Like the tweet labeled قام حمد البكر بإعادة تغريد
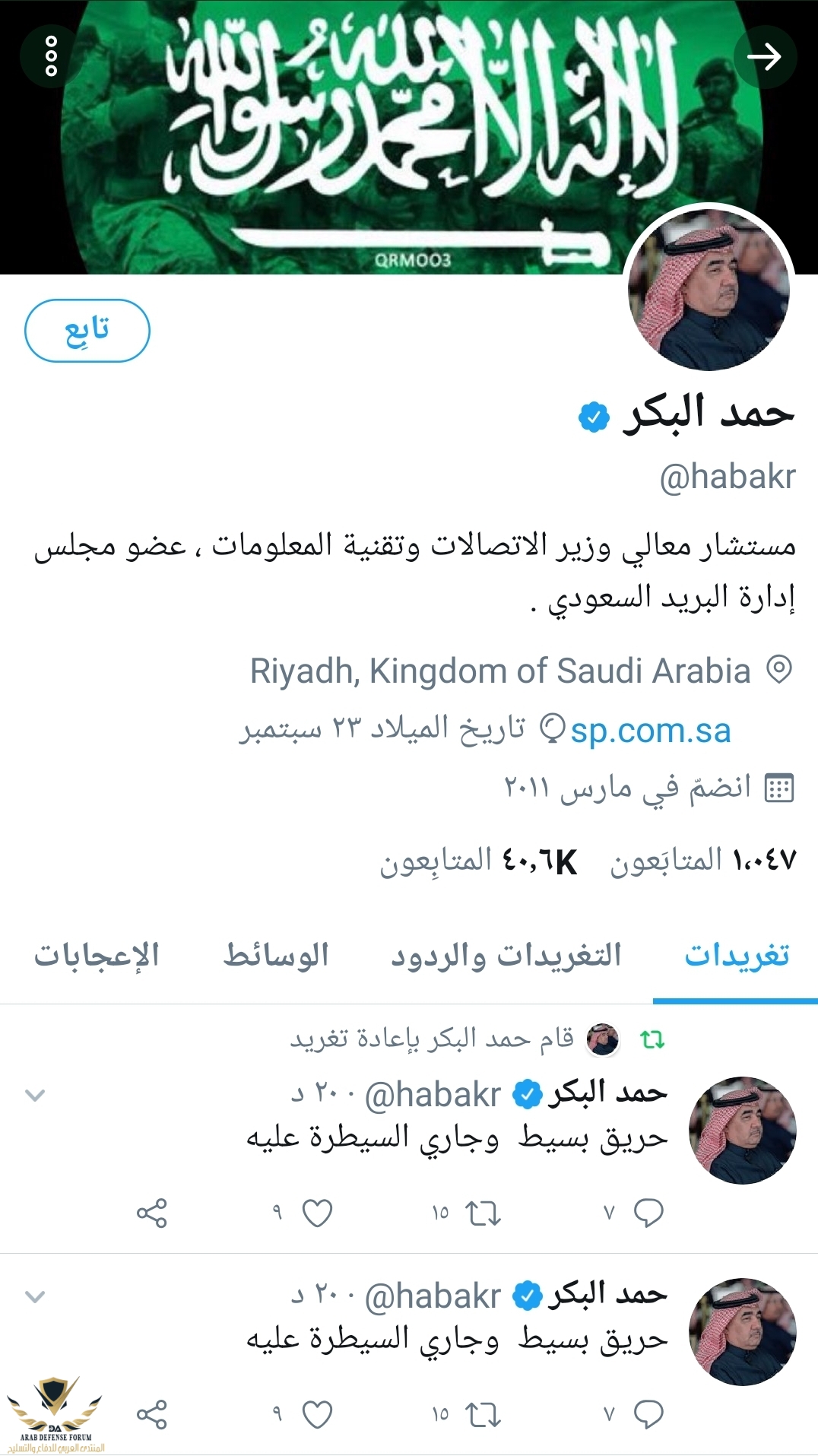 pos(317,1213)
